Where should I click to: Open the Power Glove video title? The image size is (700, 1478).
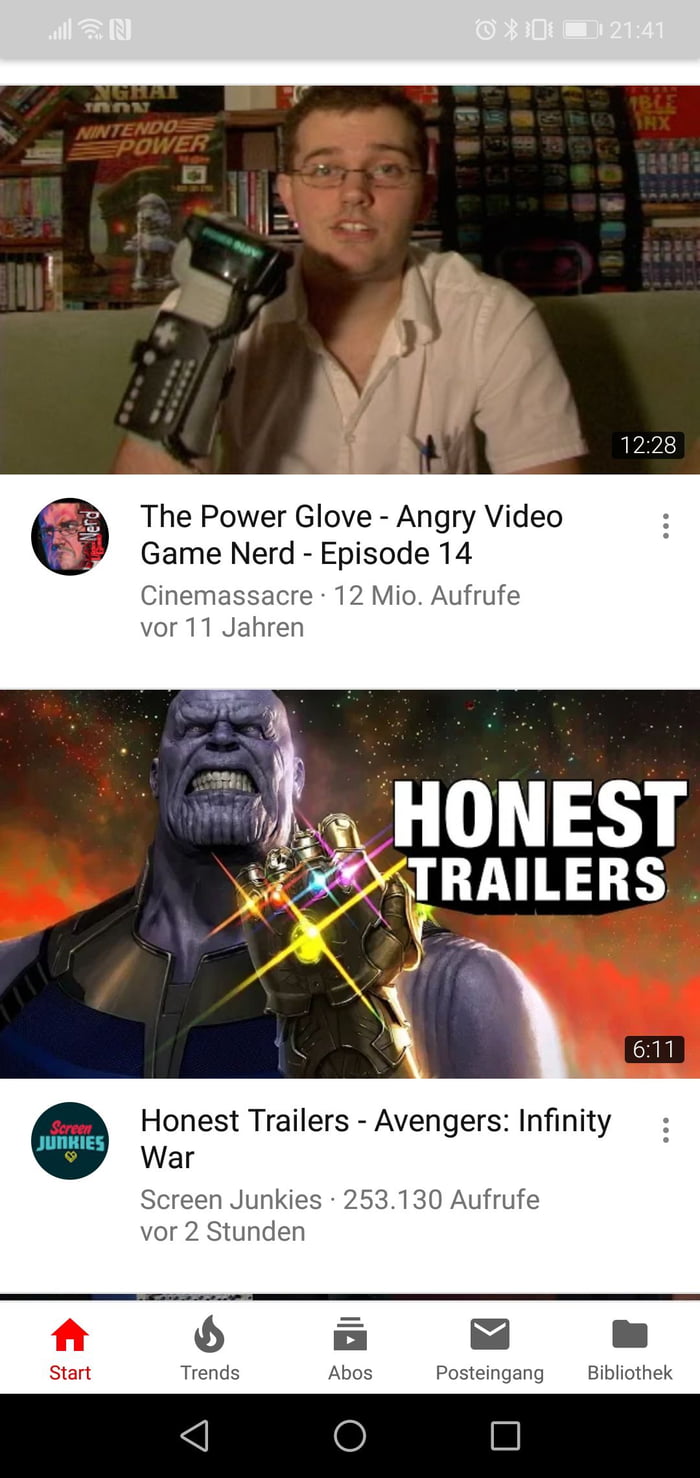(x=351, y=535)
